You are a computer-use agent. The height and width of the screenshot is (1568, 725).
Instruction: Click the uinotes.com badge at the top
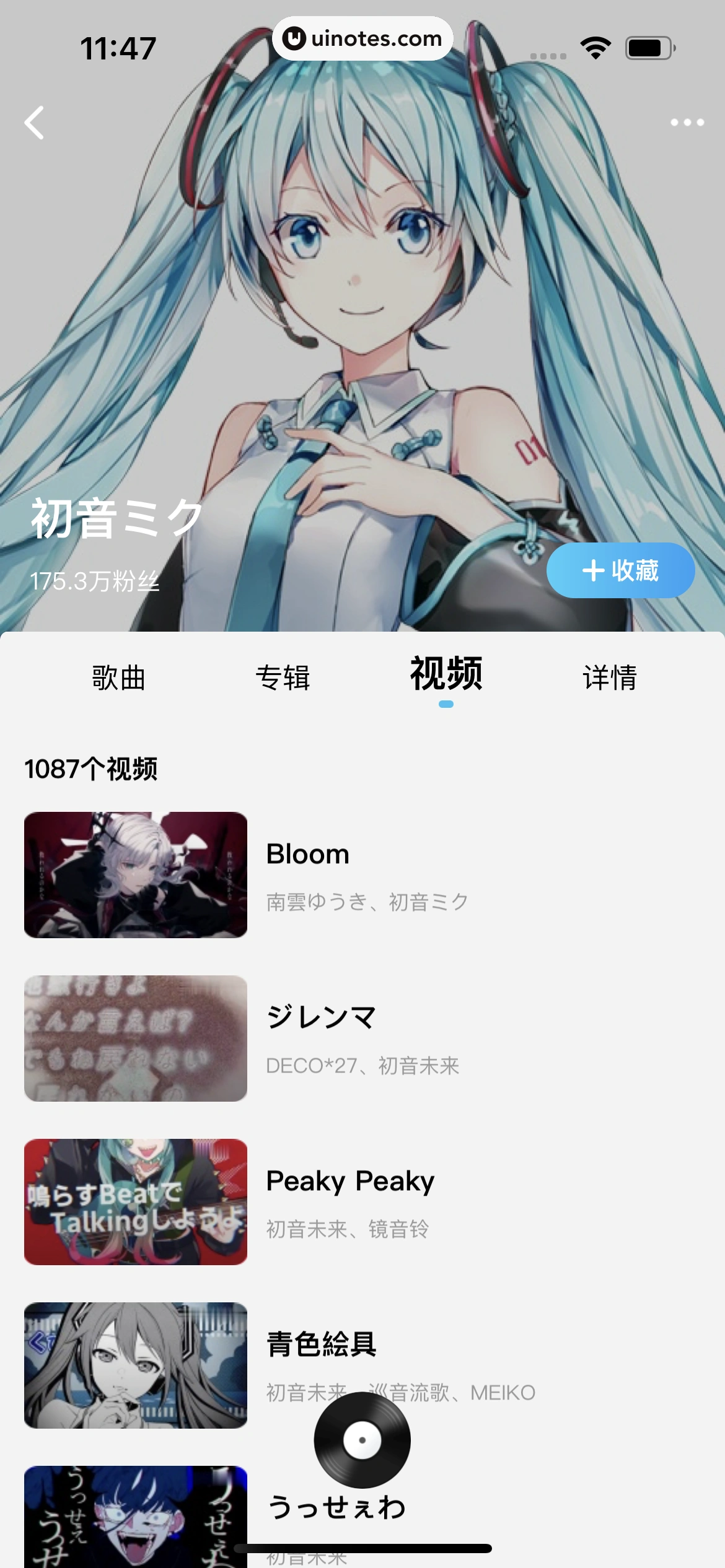[362, 38]
